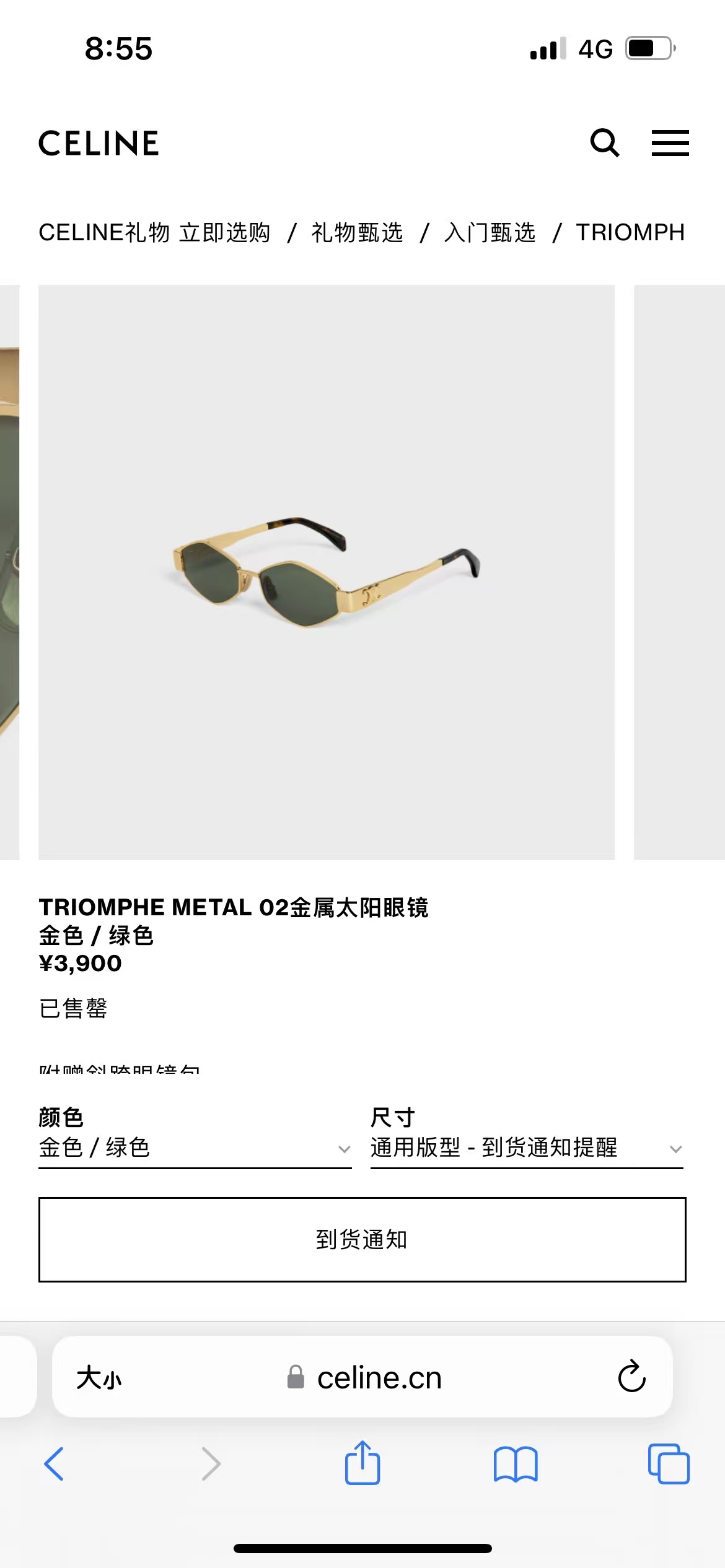Image resolution: width=725 pixels, height=1568 pixels.
Task: Open the 大小 page settings in address bar
Action: [99, 1378]
